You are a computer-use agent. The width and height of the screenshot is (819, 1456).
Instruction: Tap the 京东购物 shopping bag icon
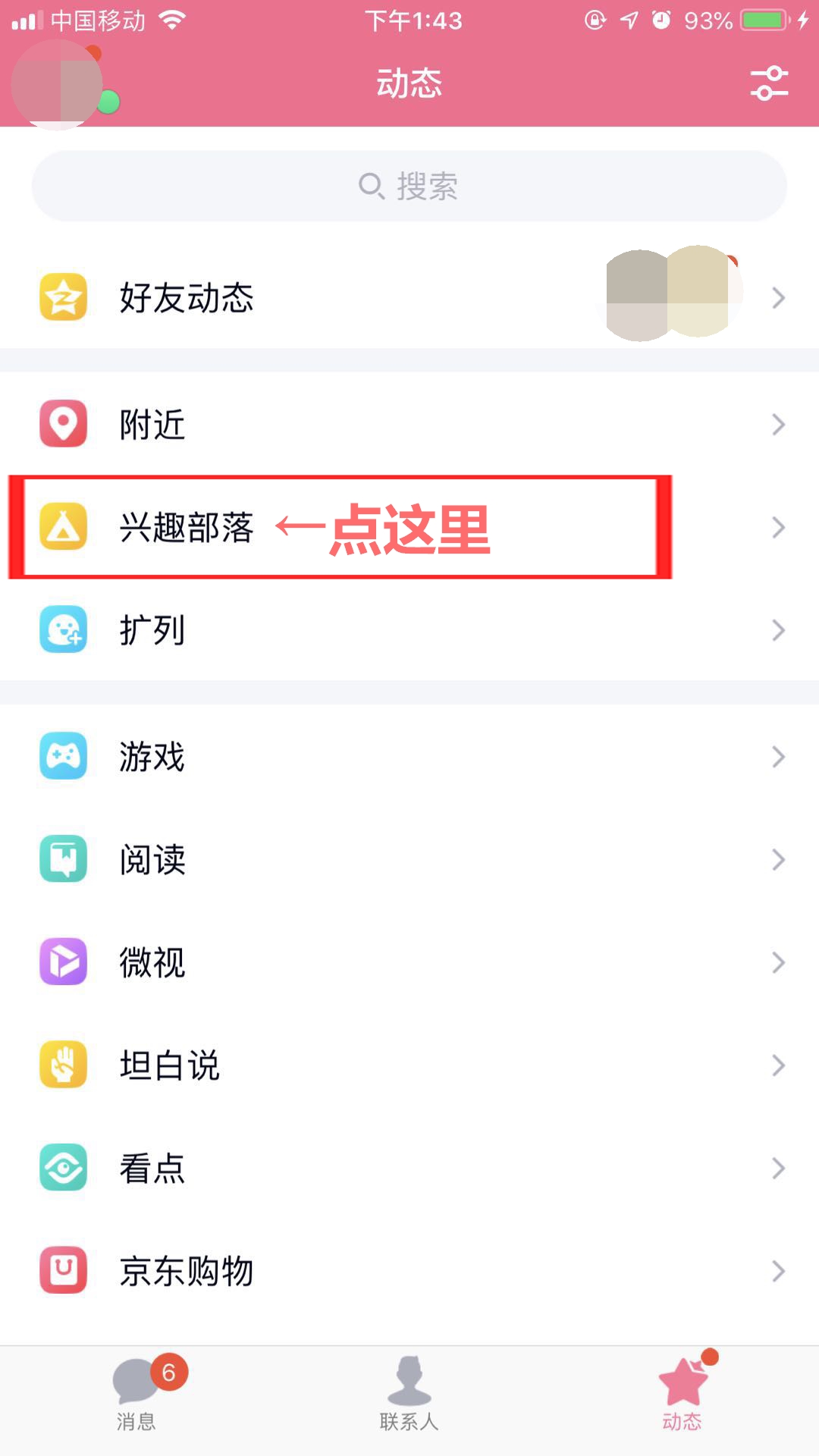tap(63, 1271)
